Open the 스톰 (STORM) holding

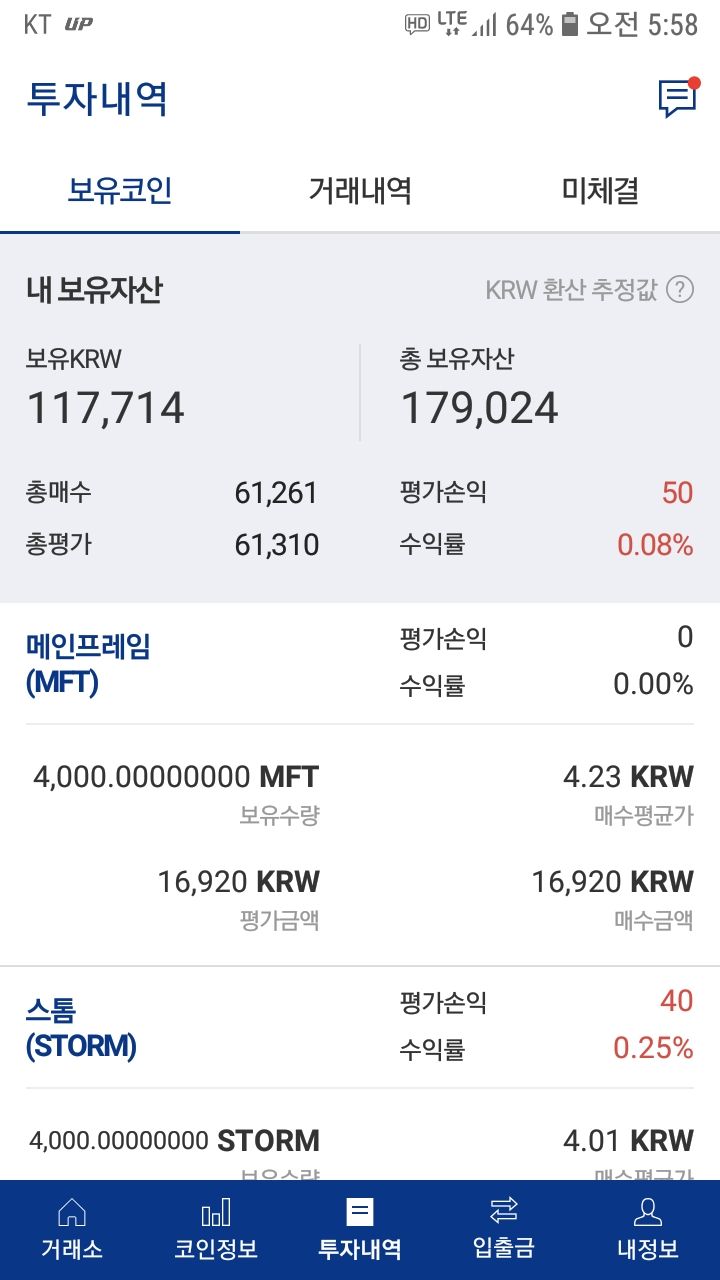click(x=81, y=1028)
